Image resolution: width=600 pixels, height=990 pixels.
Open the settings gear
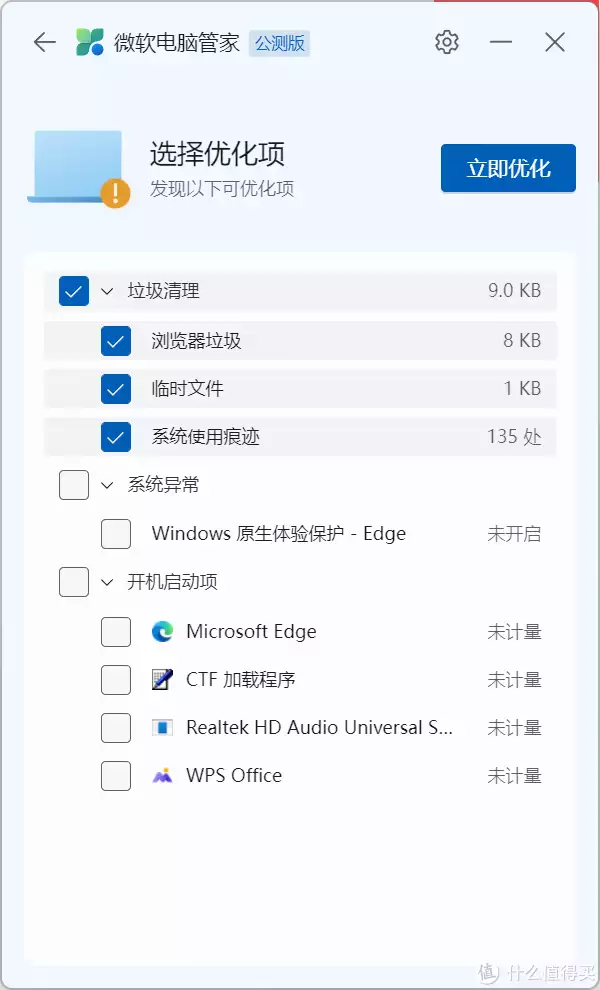point(447,42)
